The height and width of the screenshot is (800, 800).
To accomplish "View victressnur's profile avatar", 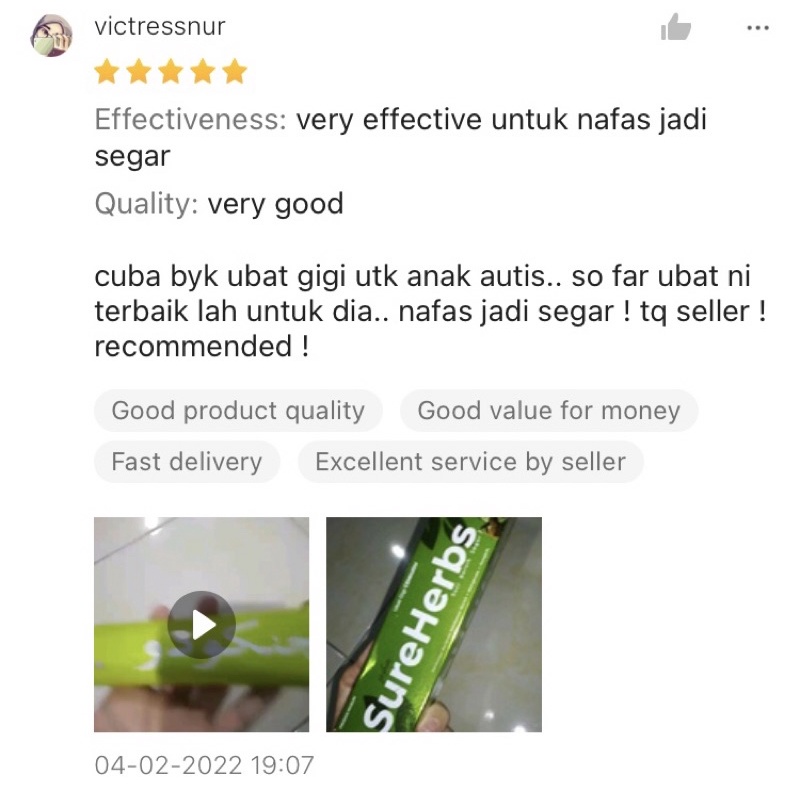I will point(52,36).
